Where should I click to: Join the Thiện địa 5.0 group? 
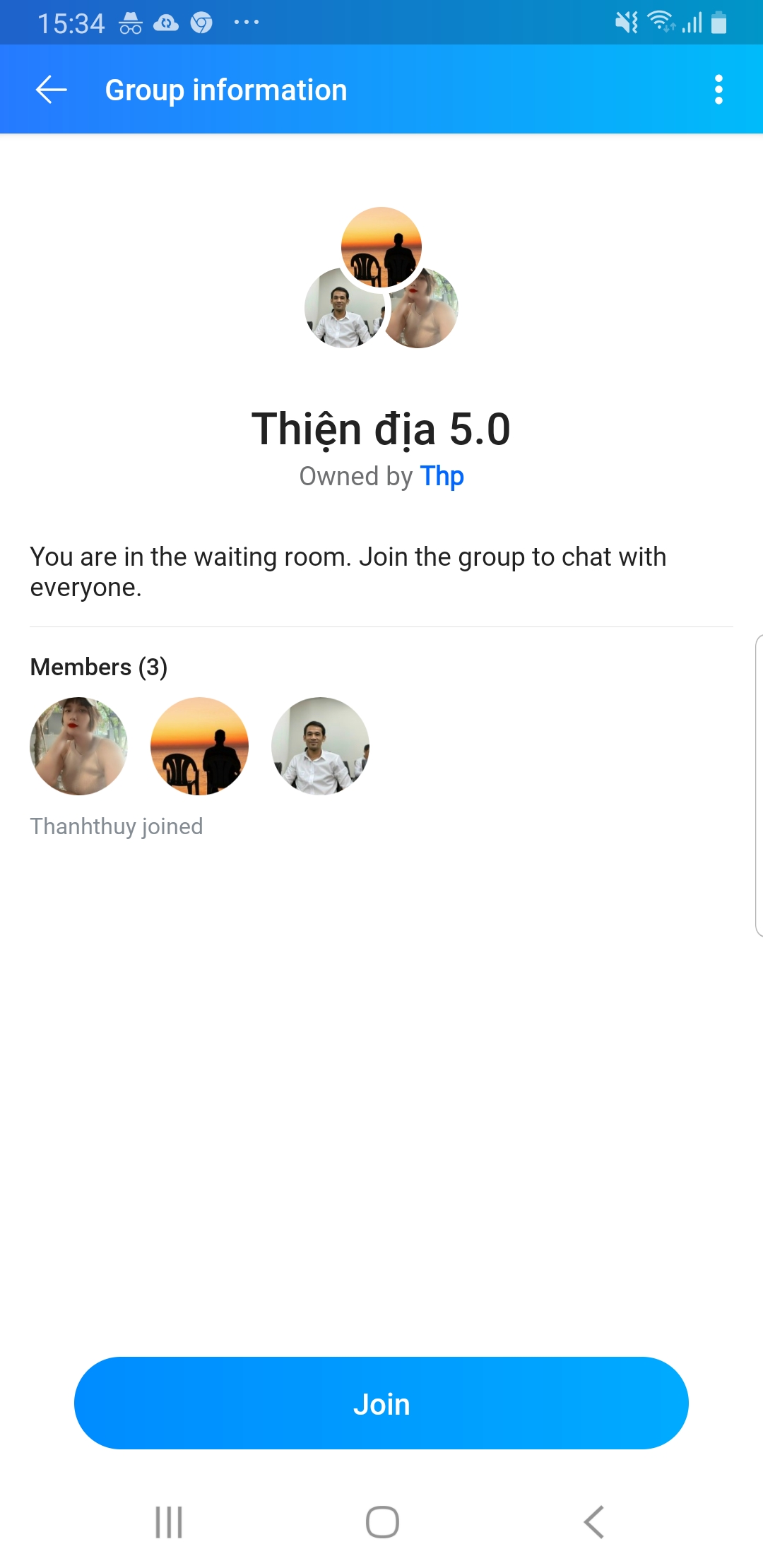tap(381, 1403)
